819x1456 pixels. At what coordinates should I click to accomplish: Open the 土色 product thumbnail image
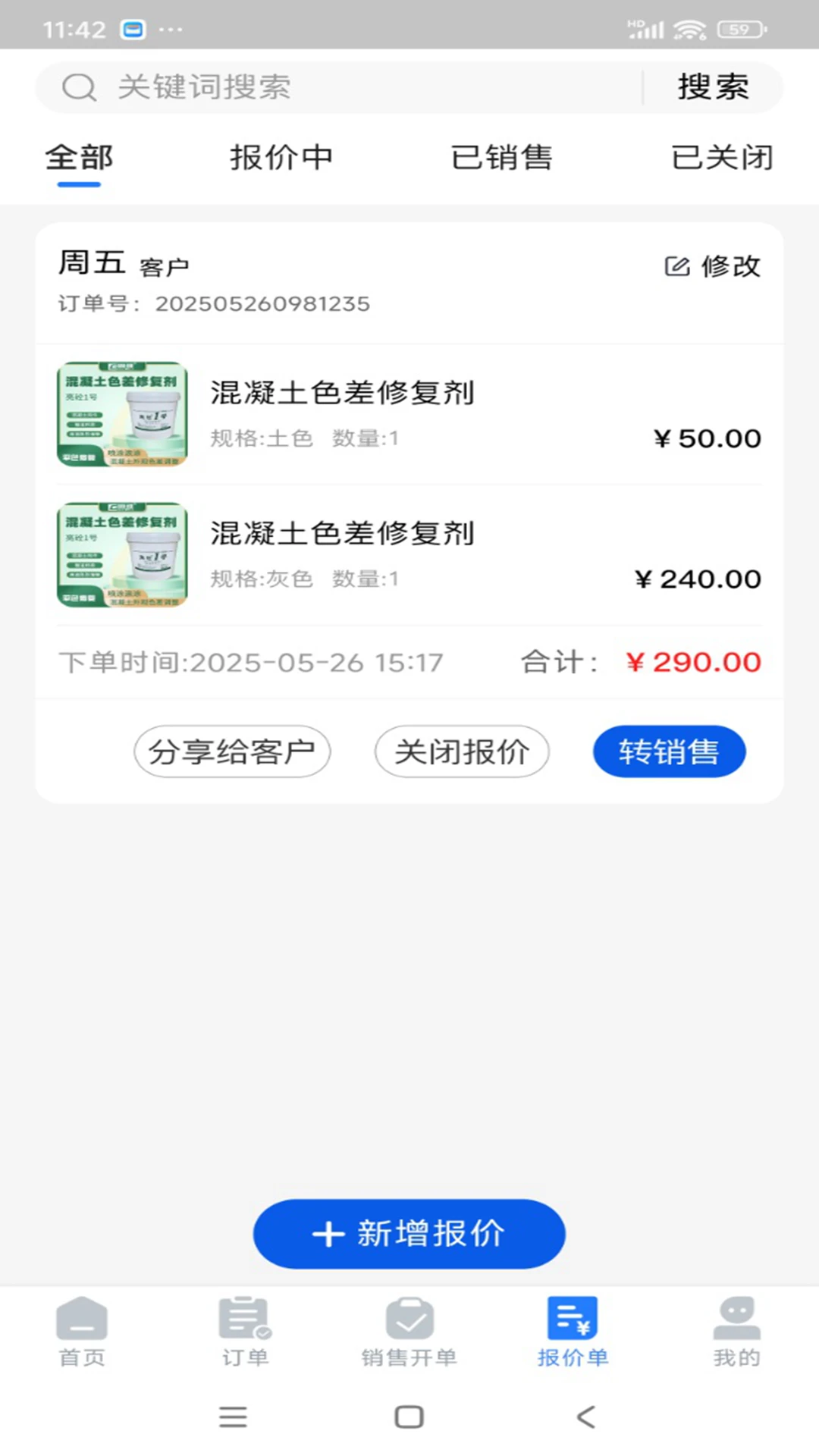tap(122, 413)
